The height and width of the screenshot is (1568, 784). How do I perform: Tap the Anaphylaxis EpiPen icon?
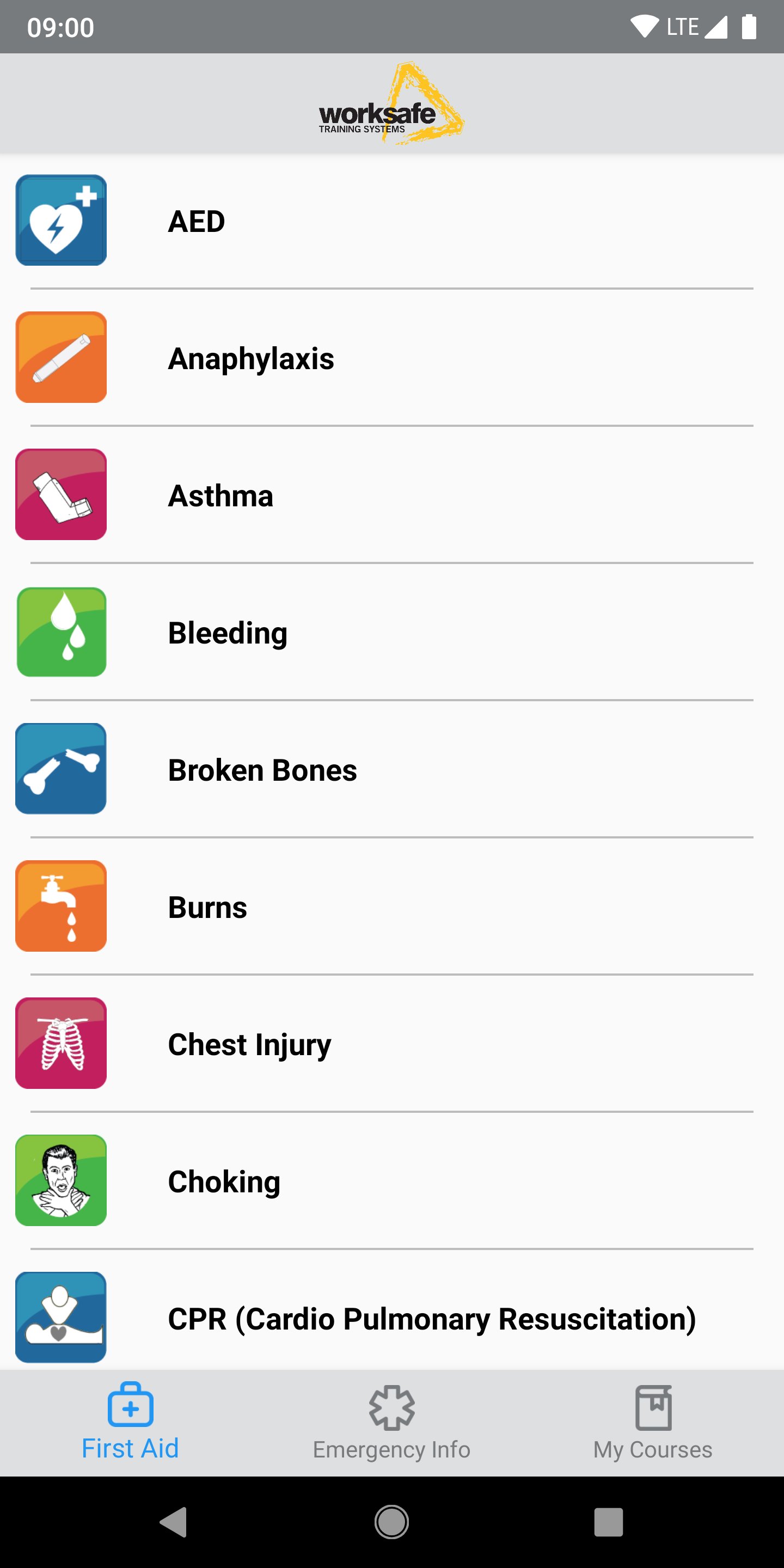61,357
